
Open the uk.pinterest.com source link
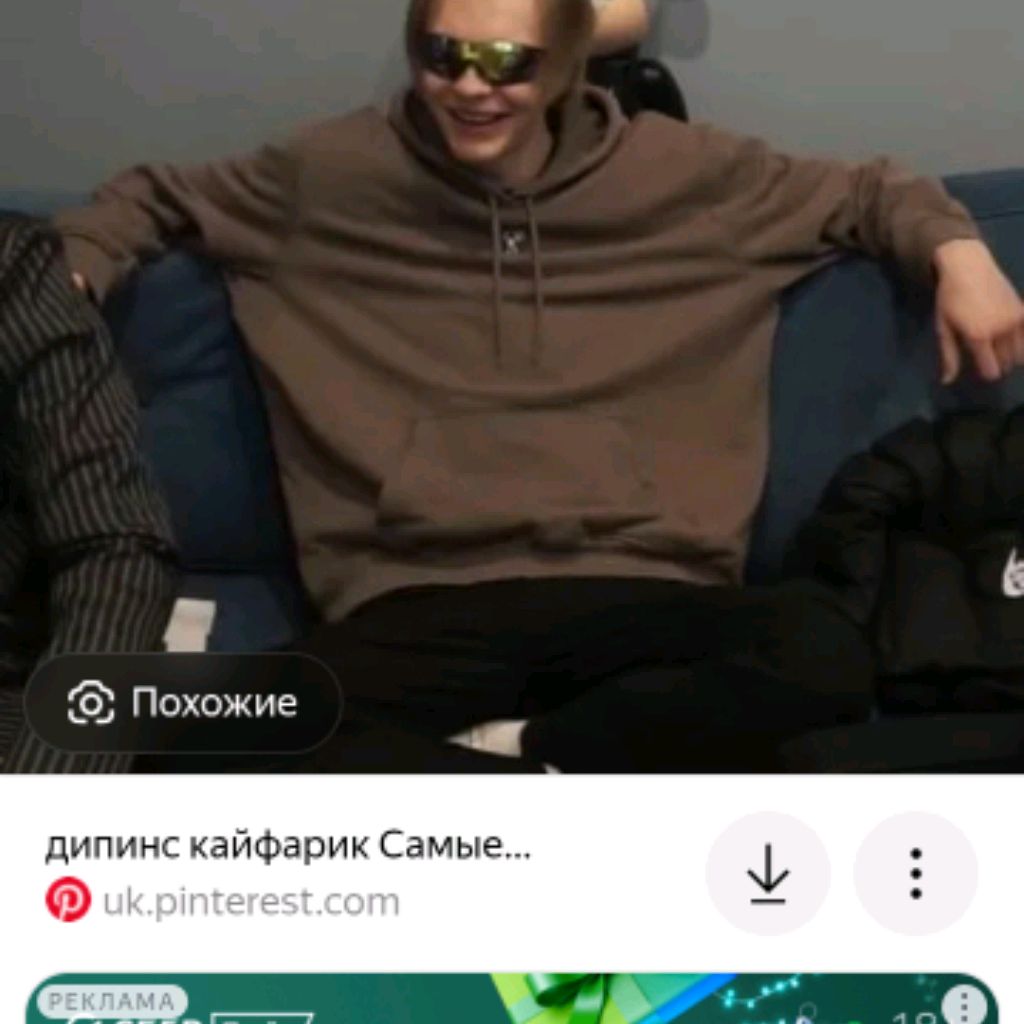coord(250,901)
